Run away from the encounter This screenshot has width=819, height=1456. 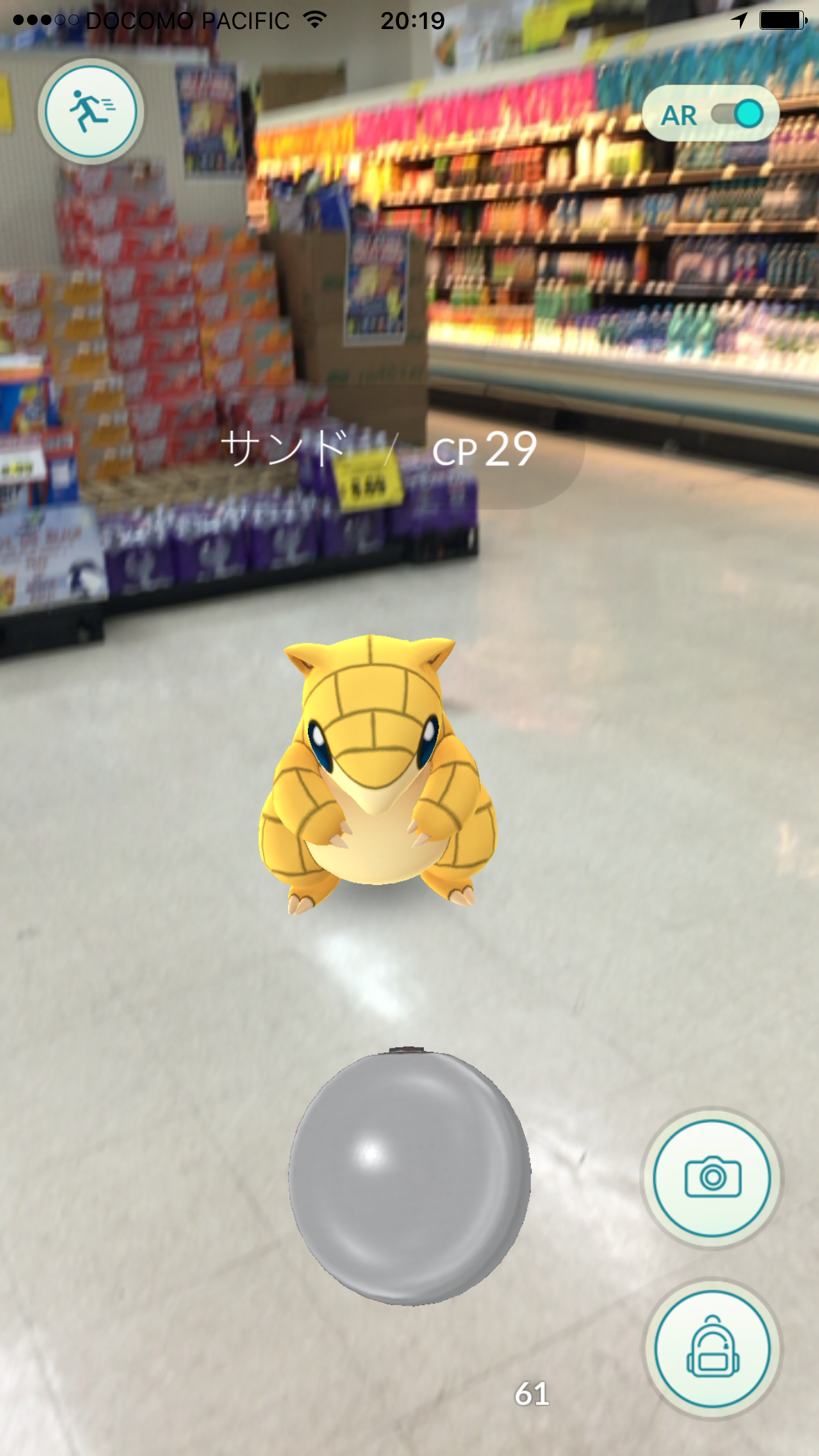[x=91, y=111]
